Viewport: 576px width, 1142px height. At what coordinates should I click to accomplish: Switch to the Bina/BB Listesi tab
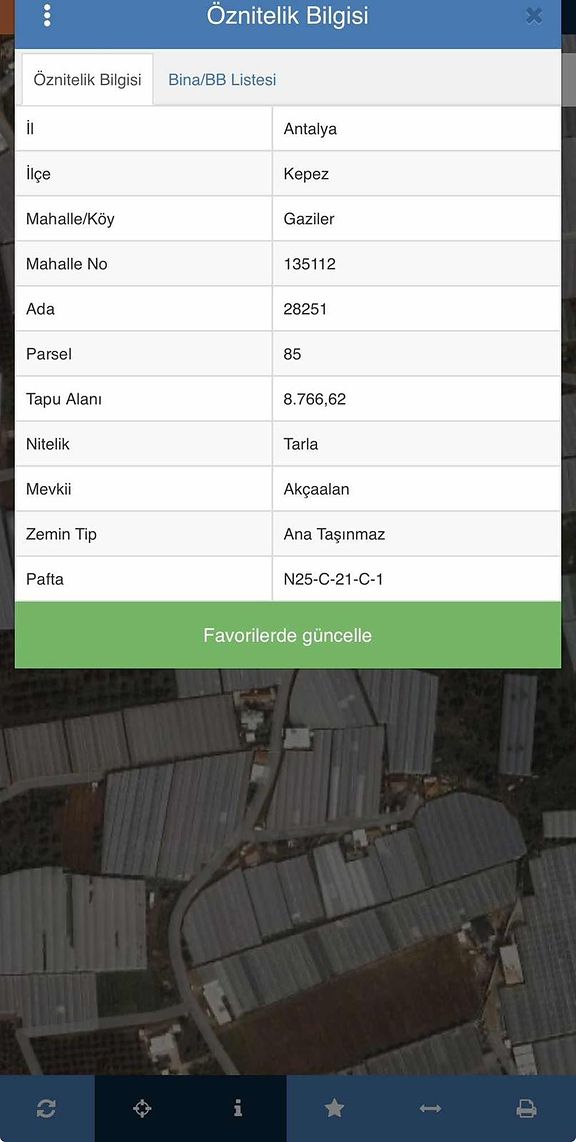pos(222,79)
